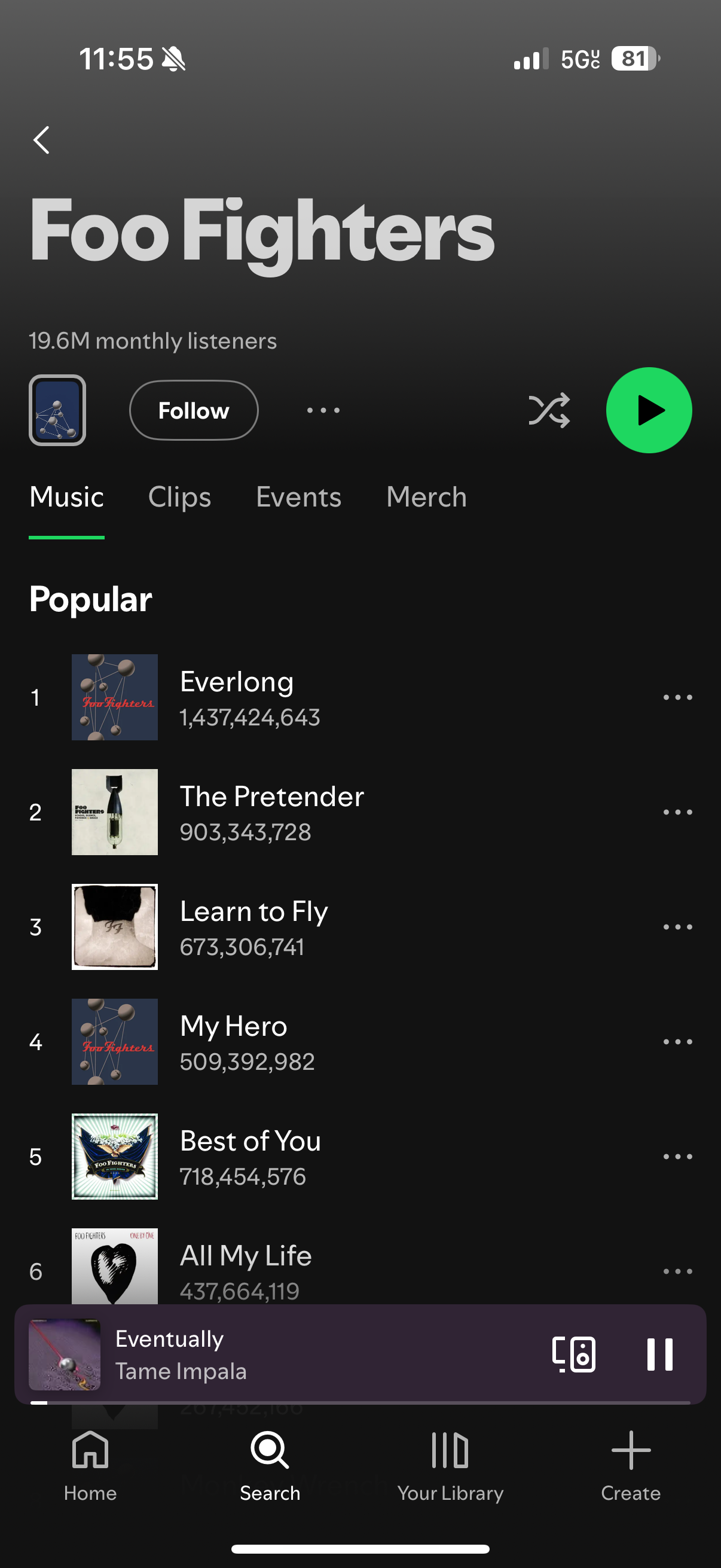Viewport: 721px width, 1568px height.
Task: Follow Foo Fighters
Action: tap(194, 410)
